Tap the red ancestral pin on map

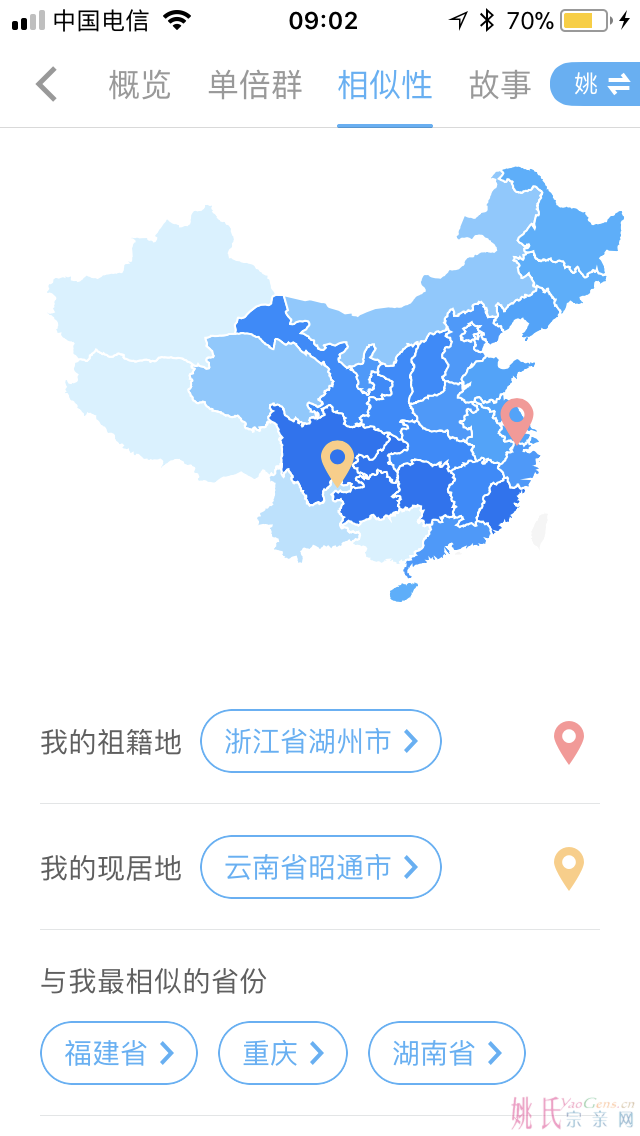click(x=517, y=420)
